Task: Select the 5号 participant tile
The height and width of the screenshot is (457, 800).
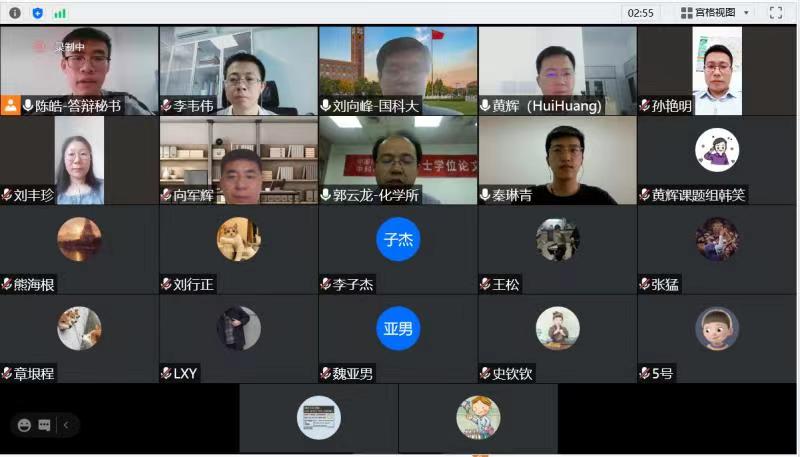Action: [717, 335]
